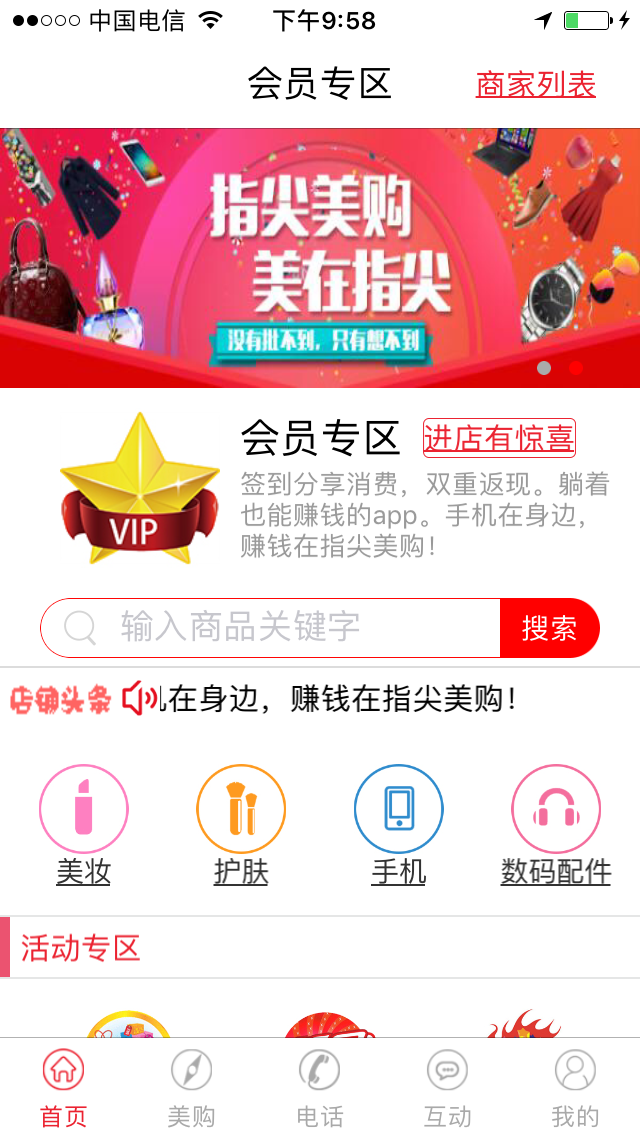Tap the red 搜索 search button
The height and width of the screenshot is (1136, 640).
(x=549, y=628)
